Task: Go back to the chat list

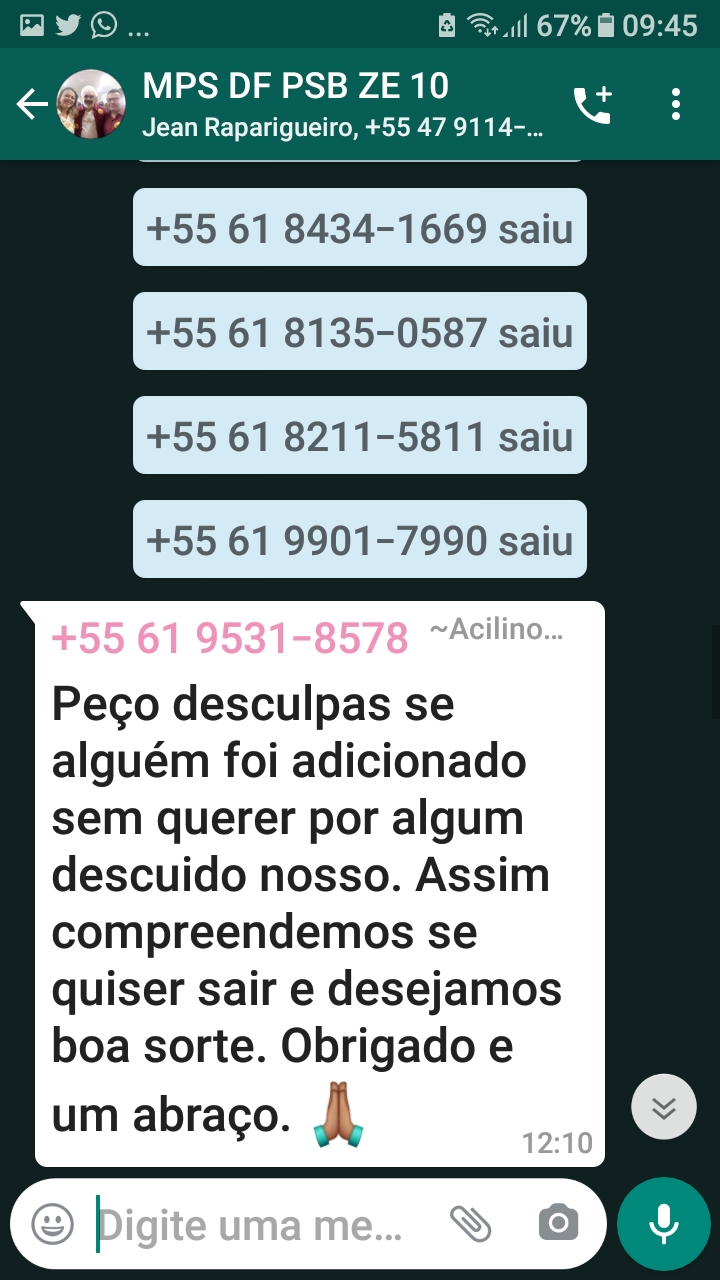Action: 32,104
